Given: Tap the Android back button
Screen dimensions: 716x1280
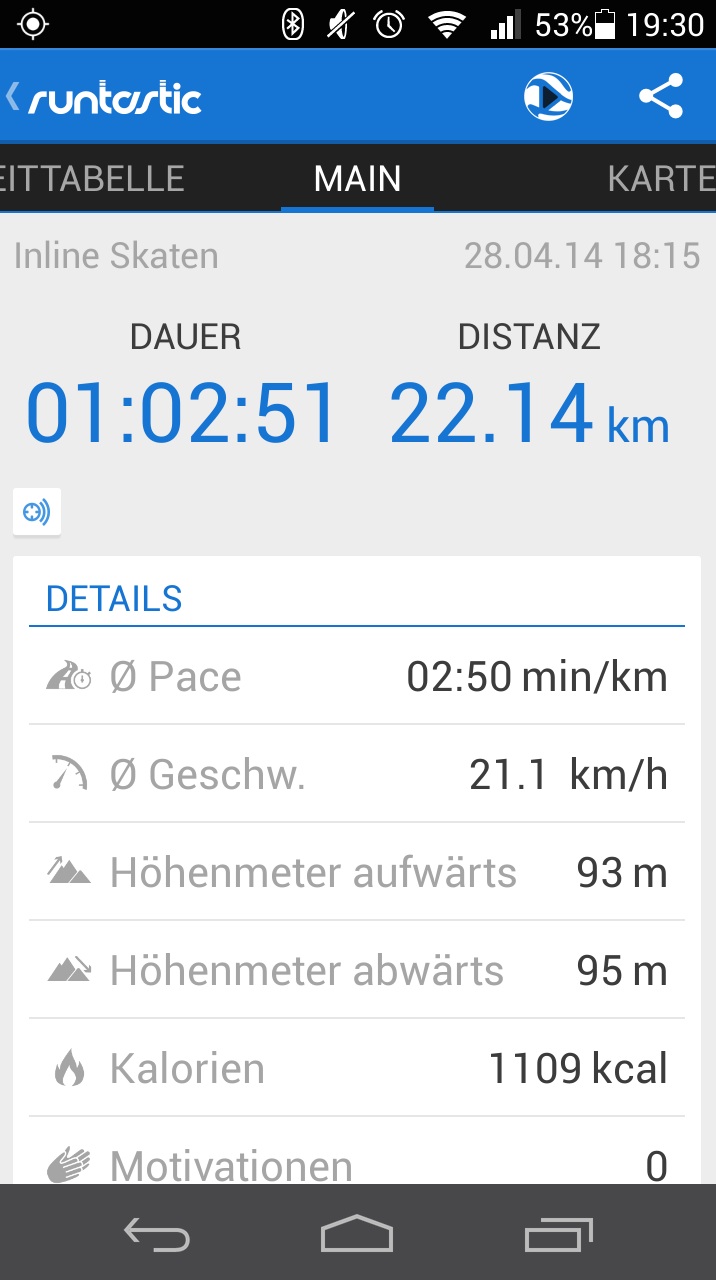Looking at the screenshot, I should (x=156, y=1234).
